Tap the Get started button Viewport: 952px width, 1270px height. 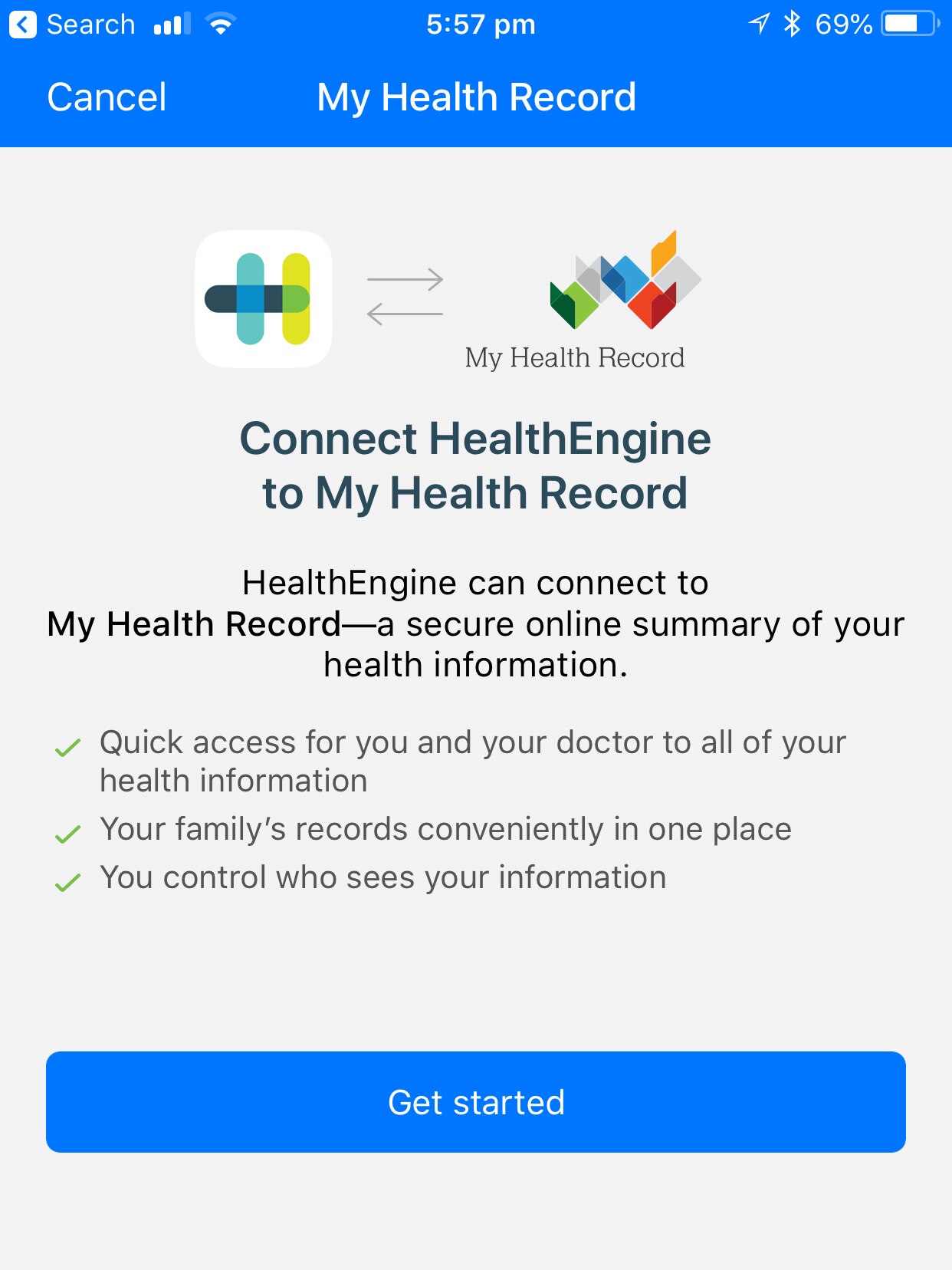pyautogui.click(x=476, y=1102)
